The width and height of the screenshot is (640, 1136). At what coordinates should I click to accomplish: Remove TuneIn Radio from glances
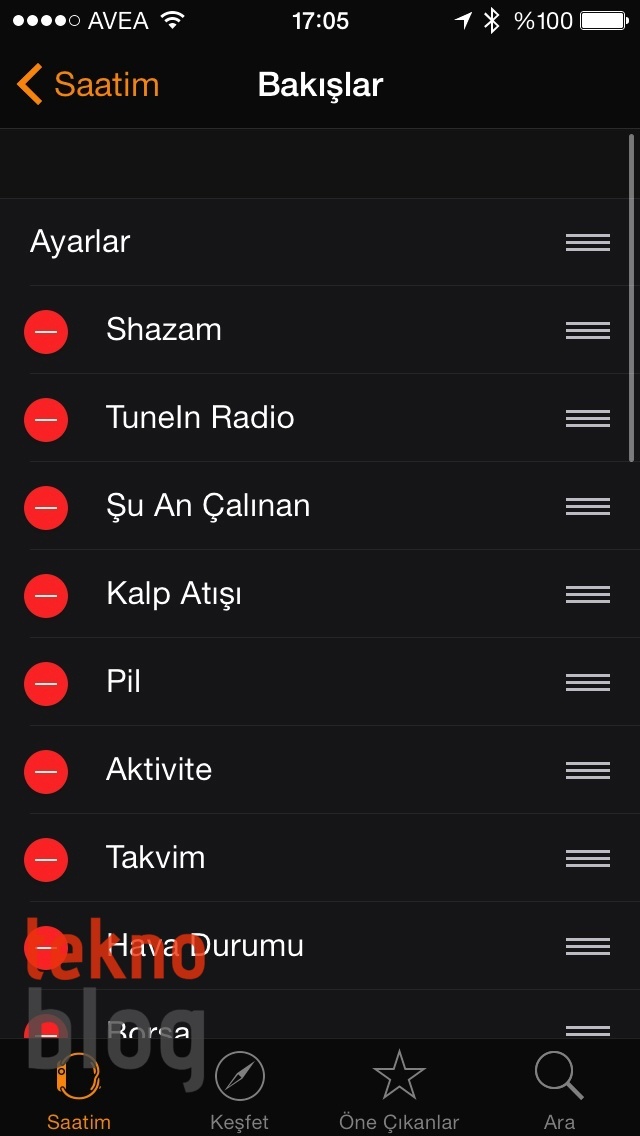click(46, 420)
